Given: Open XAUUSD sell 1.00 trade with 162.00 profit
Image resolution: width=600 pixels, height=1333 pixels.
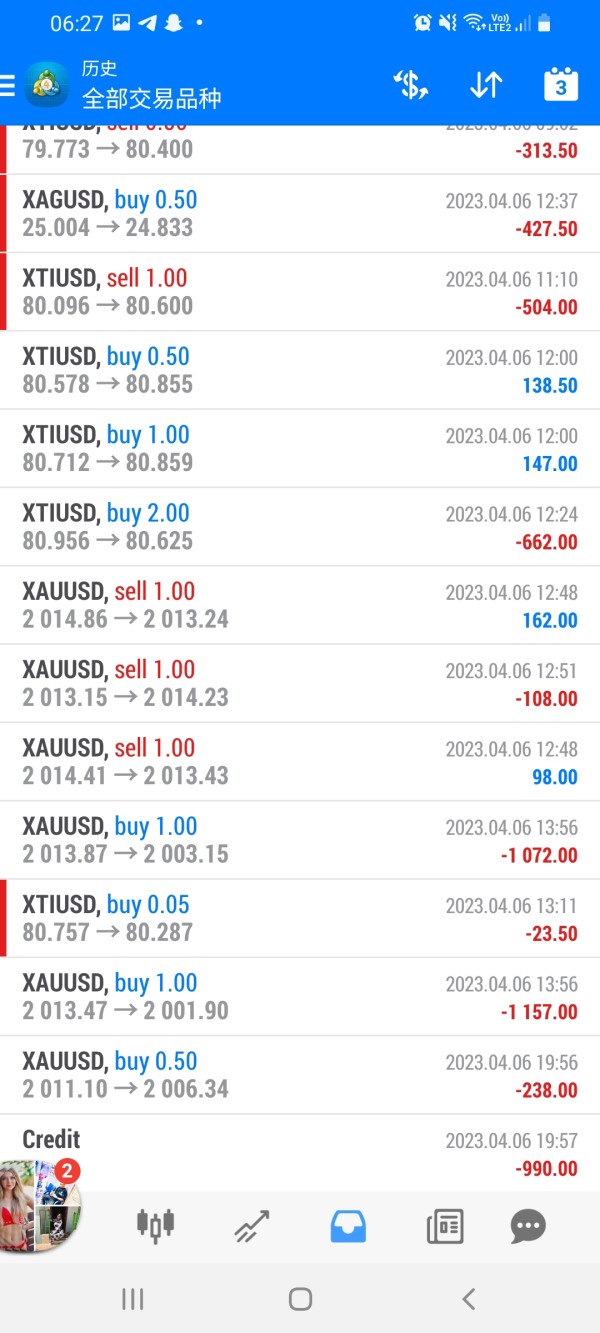Looking at the screenshot, I should pos(300,605).
